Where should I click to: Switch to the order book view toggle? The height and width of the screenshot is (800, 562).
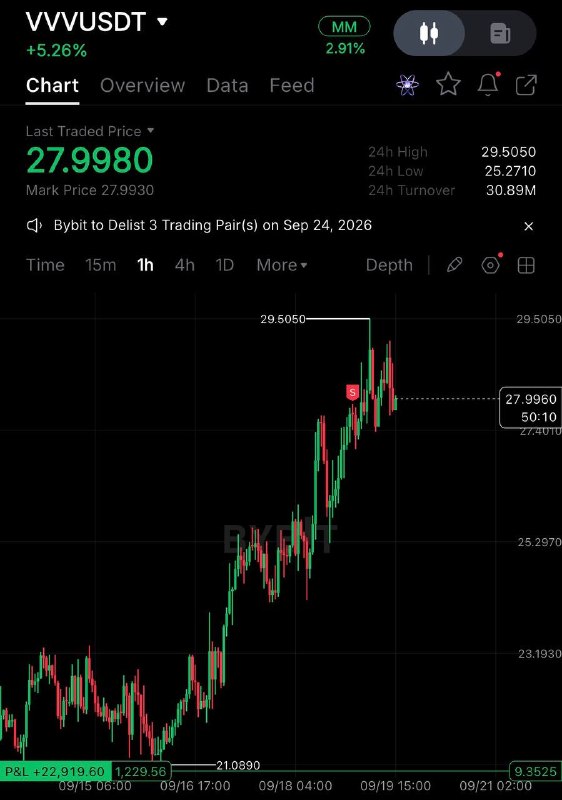point(500,34)
